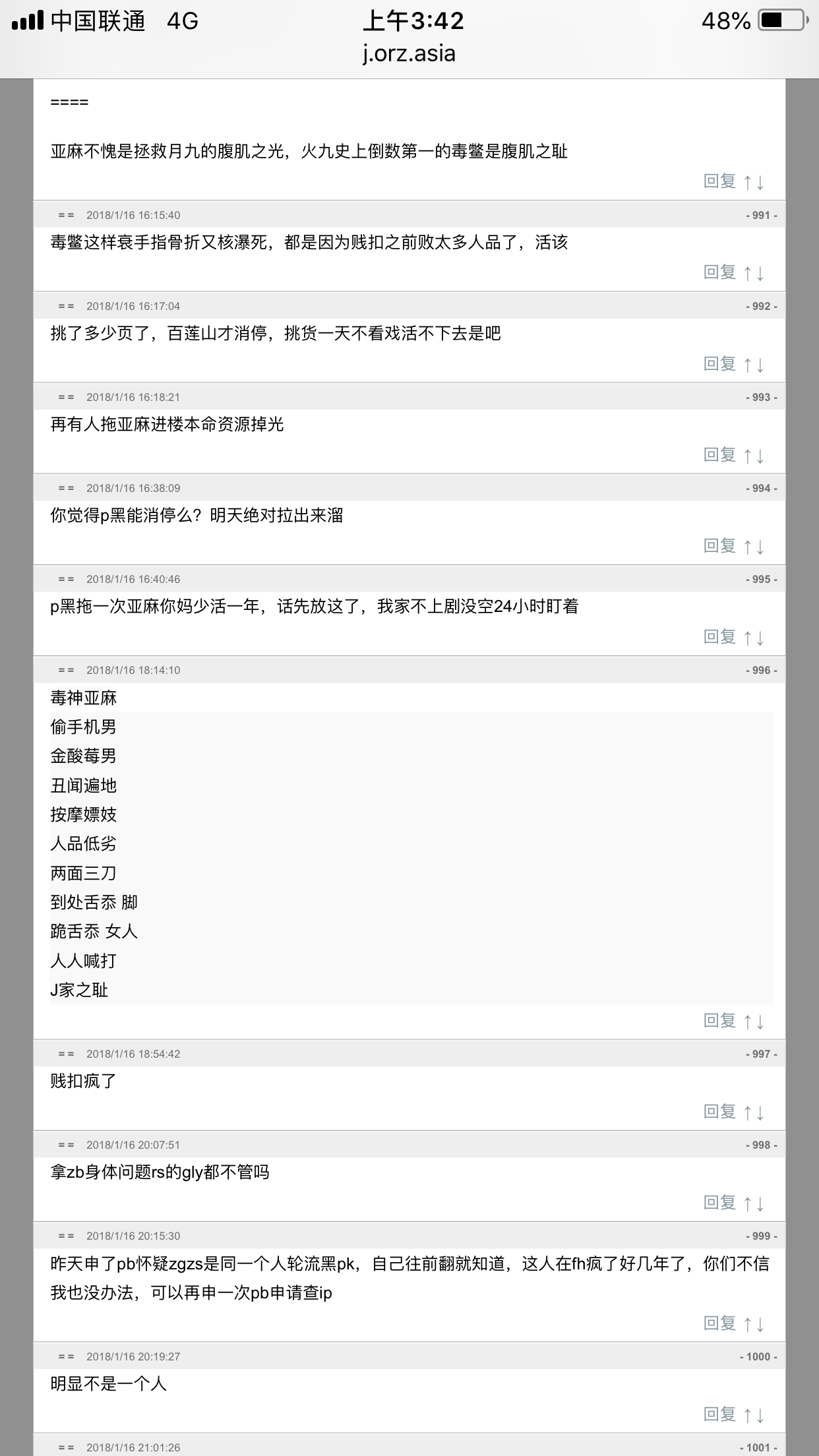Tap 回复 under post 997
Image resolution: width=819 pixels, height=1456 pixels.
pyautogui.click(x=719, y=1111)
